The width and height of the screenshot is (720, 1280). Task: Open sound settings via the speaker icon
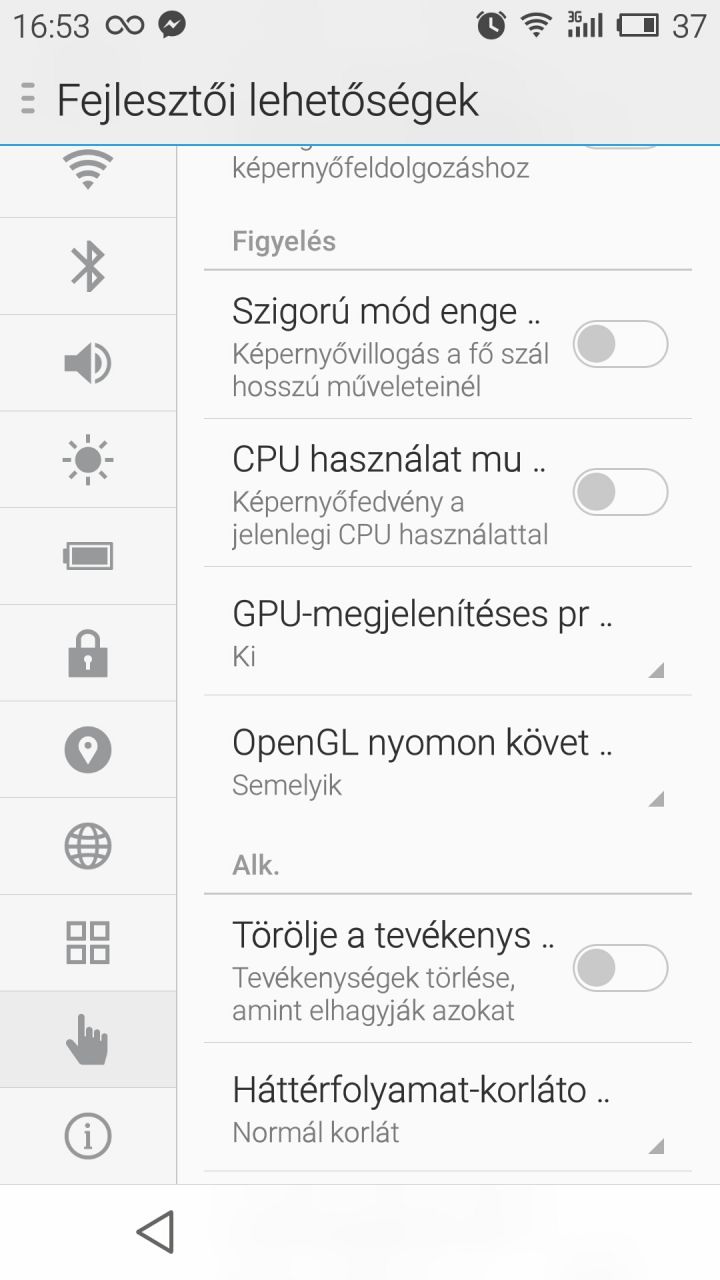[x=88, y=363]
